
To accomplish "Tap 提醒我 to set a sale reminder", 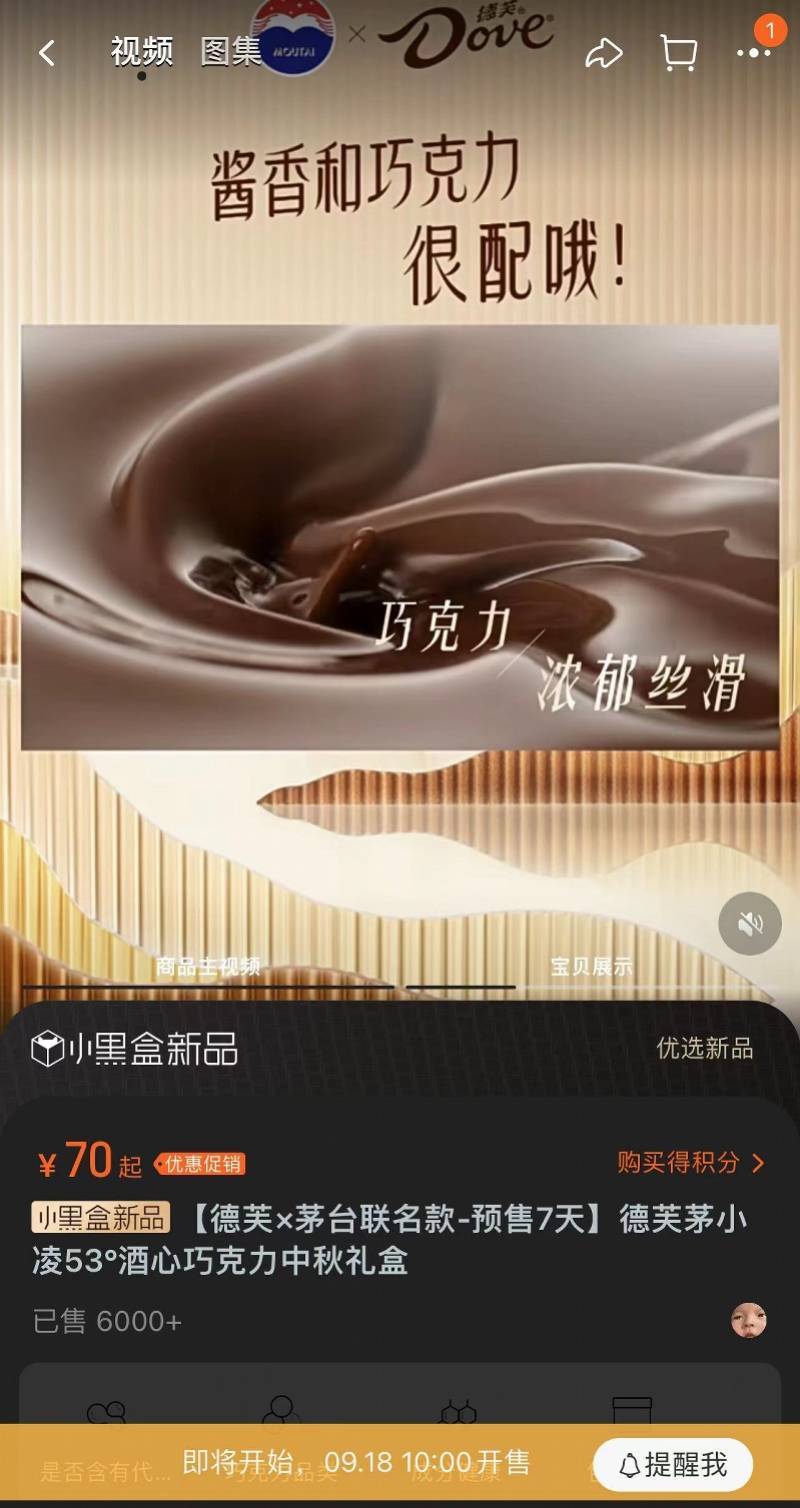I will (672, 1465).
